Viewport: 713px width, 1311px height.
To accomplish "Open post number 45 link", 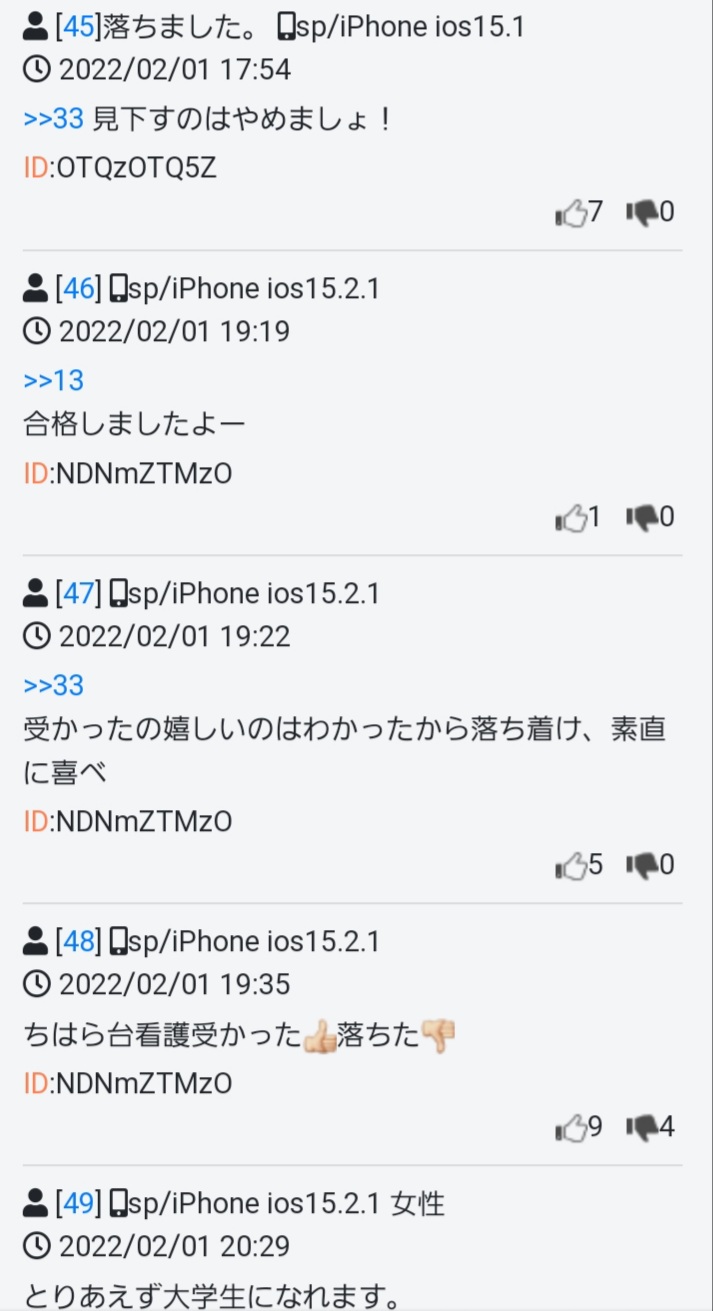I will [x=79, y=27].
